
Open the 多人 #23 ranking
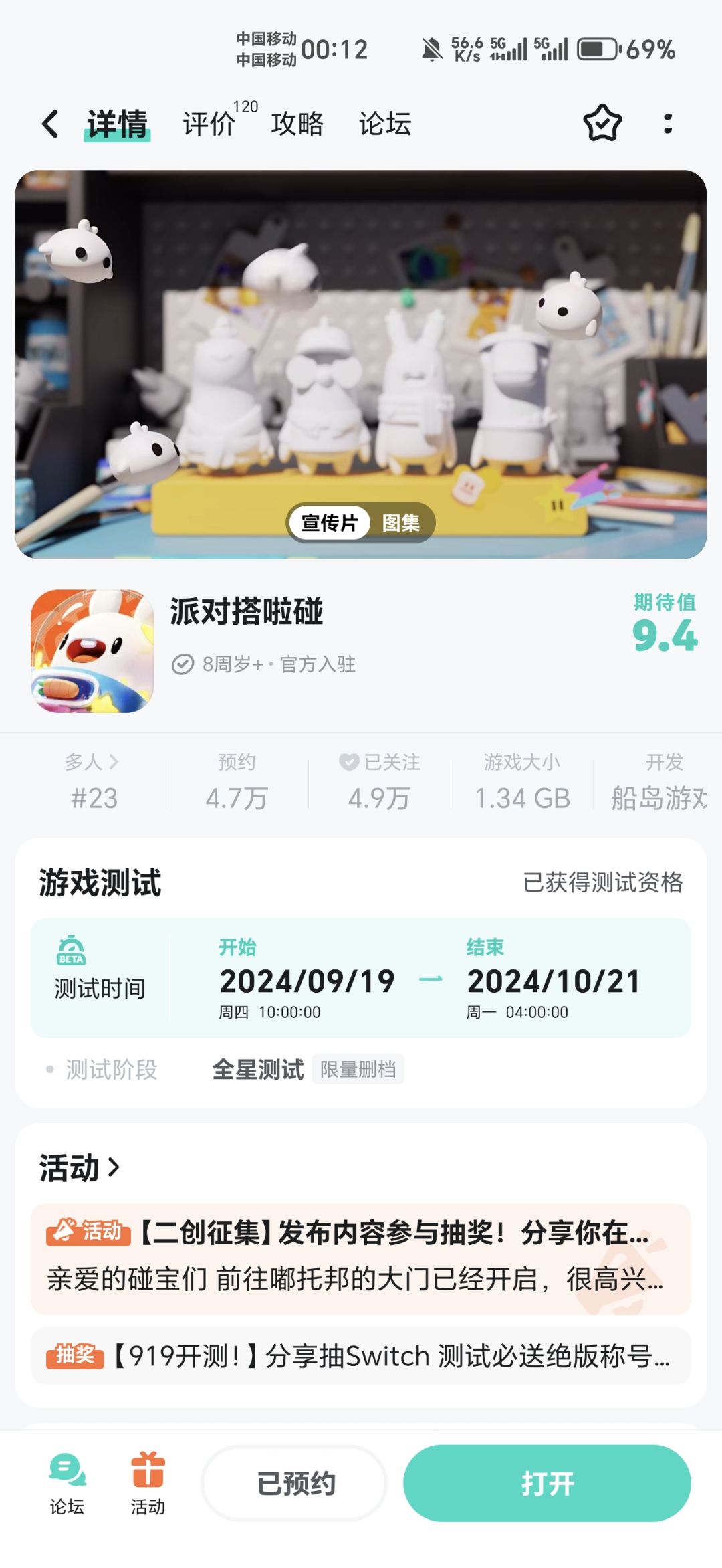[x=94, y=780]
